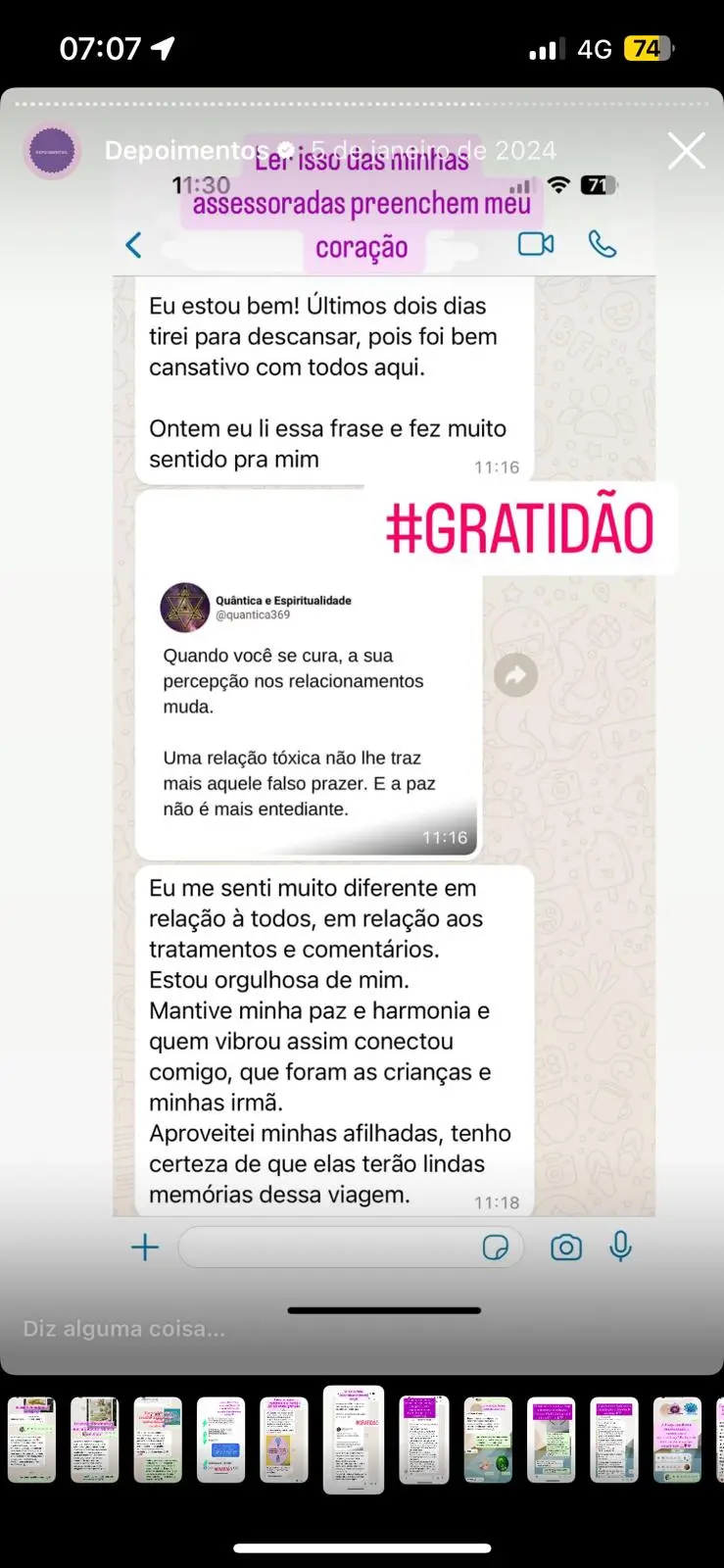The width and height of the screenshot is (724, 1568).
Task: Open the Depoimentos profile avatar
Action: click(x=53, y=152)
